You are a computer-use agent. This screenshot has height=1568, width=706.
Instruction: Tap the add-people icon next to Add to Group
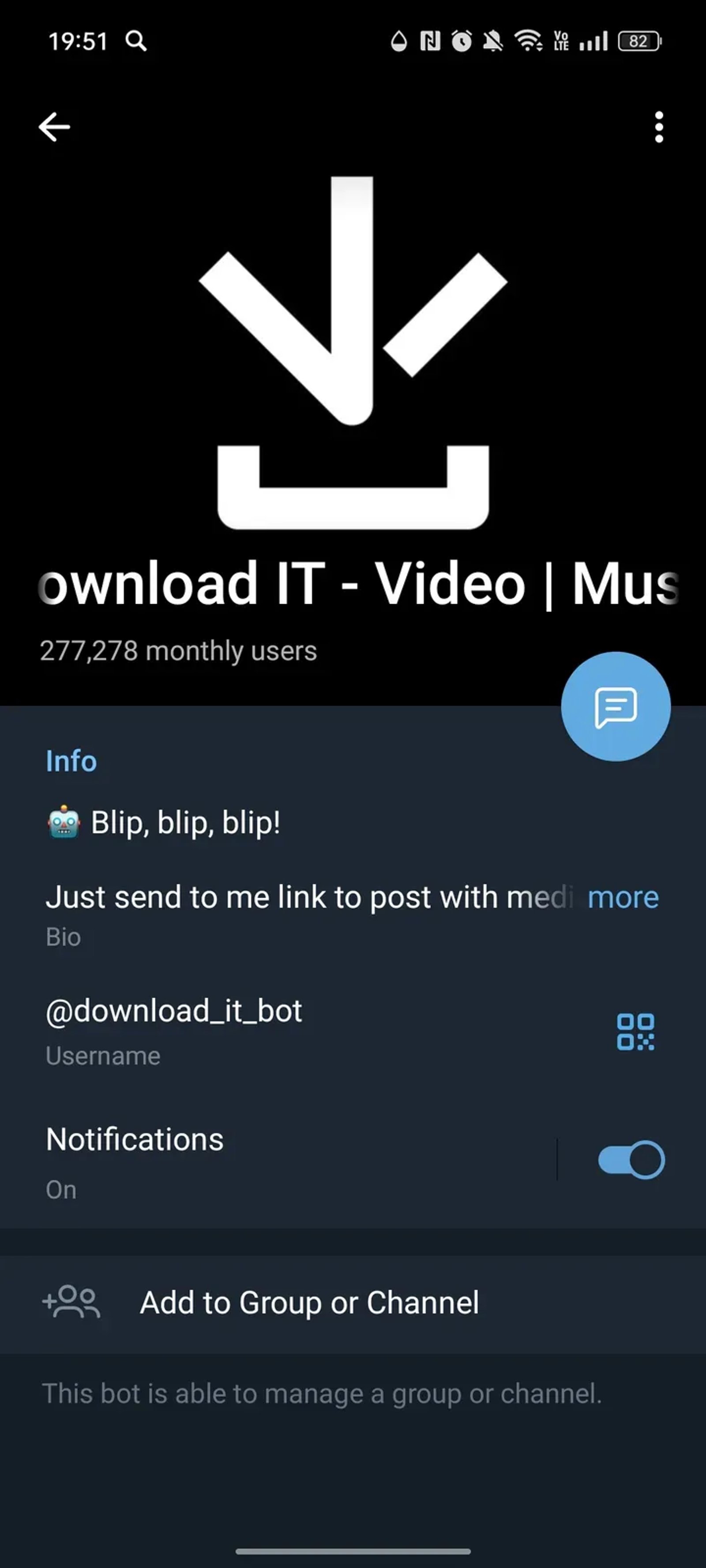(x=71, y=1302)
